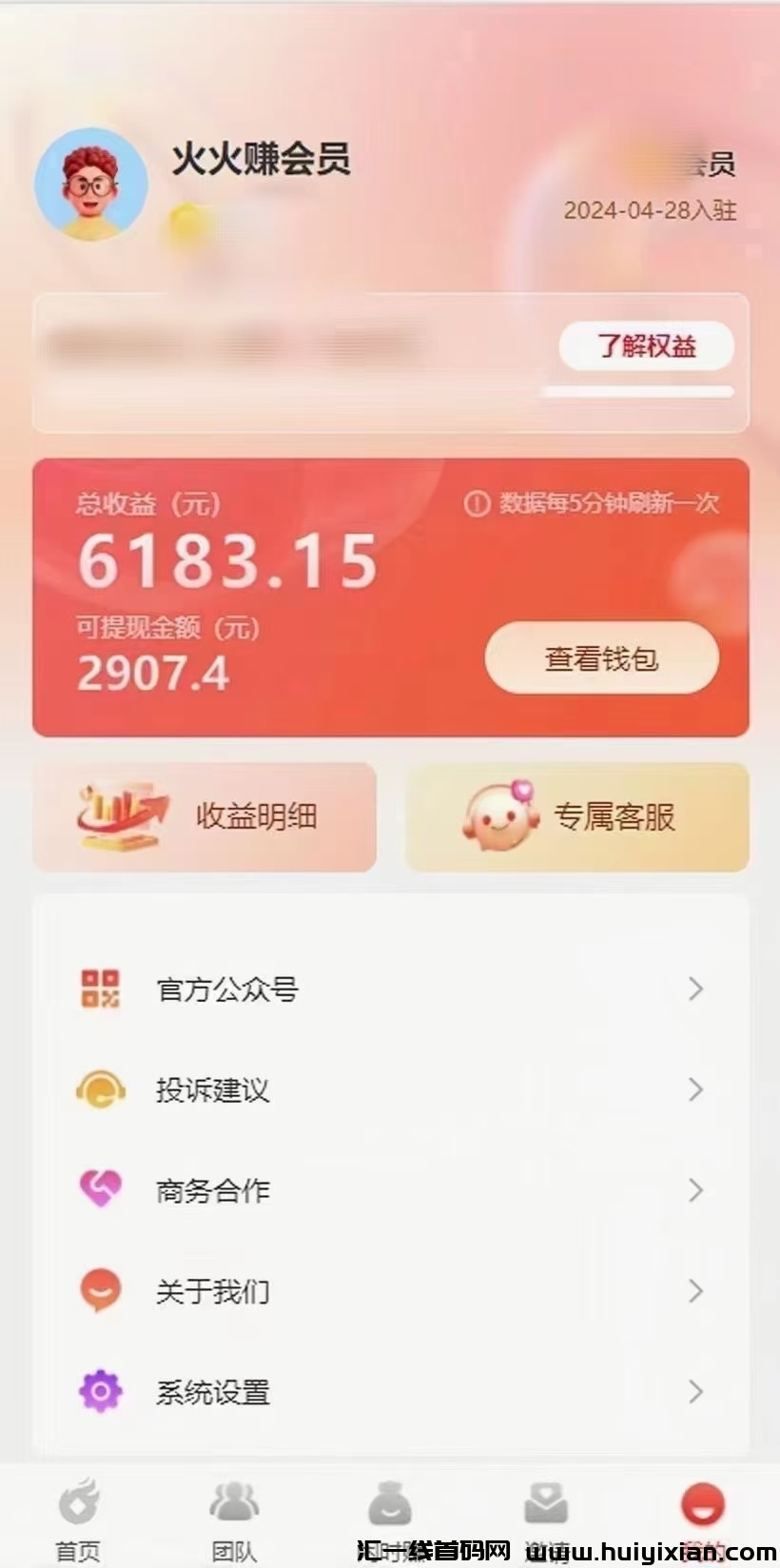Contact 专属客服 customer service
The height and width of the screenshot is (1568, 780).
pyautogui.click(x=577, y=816)
